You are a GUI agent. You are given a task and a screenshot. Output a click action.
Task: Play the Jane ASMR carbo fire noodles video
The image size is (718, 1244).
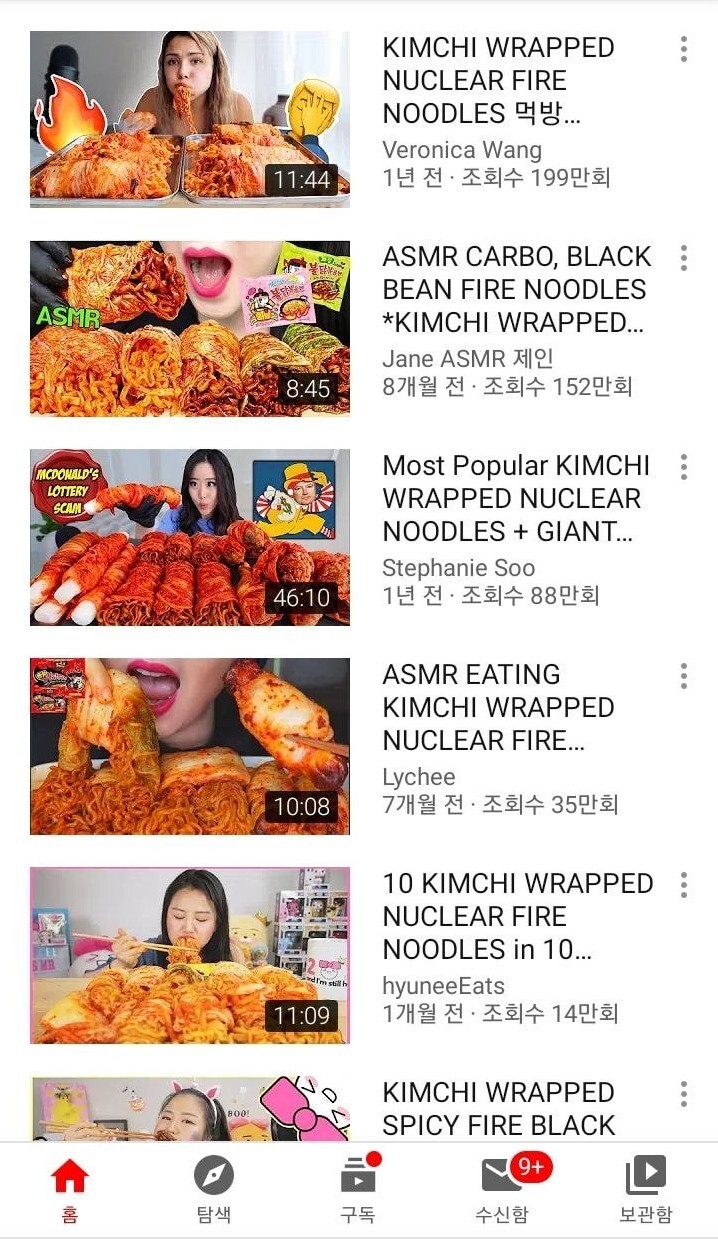(190, 328)
